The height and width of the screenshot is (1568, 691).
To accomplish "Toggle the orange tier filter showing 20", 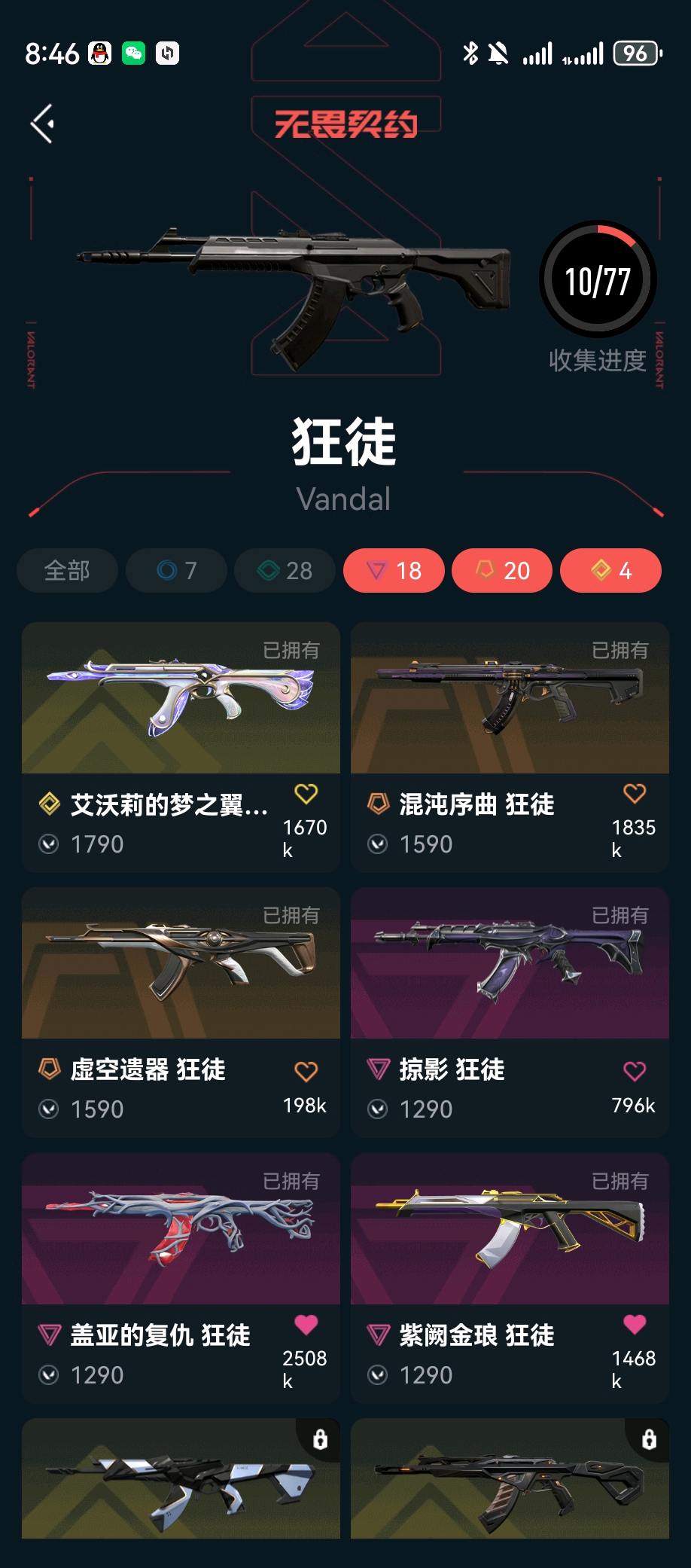I will [x=502, y=571].
